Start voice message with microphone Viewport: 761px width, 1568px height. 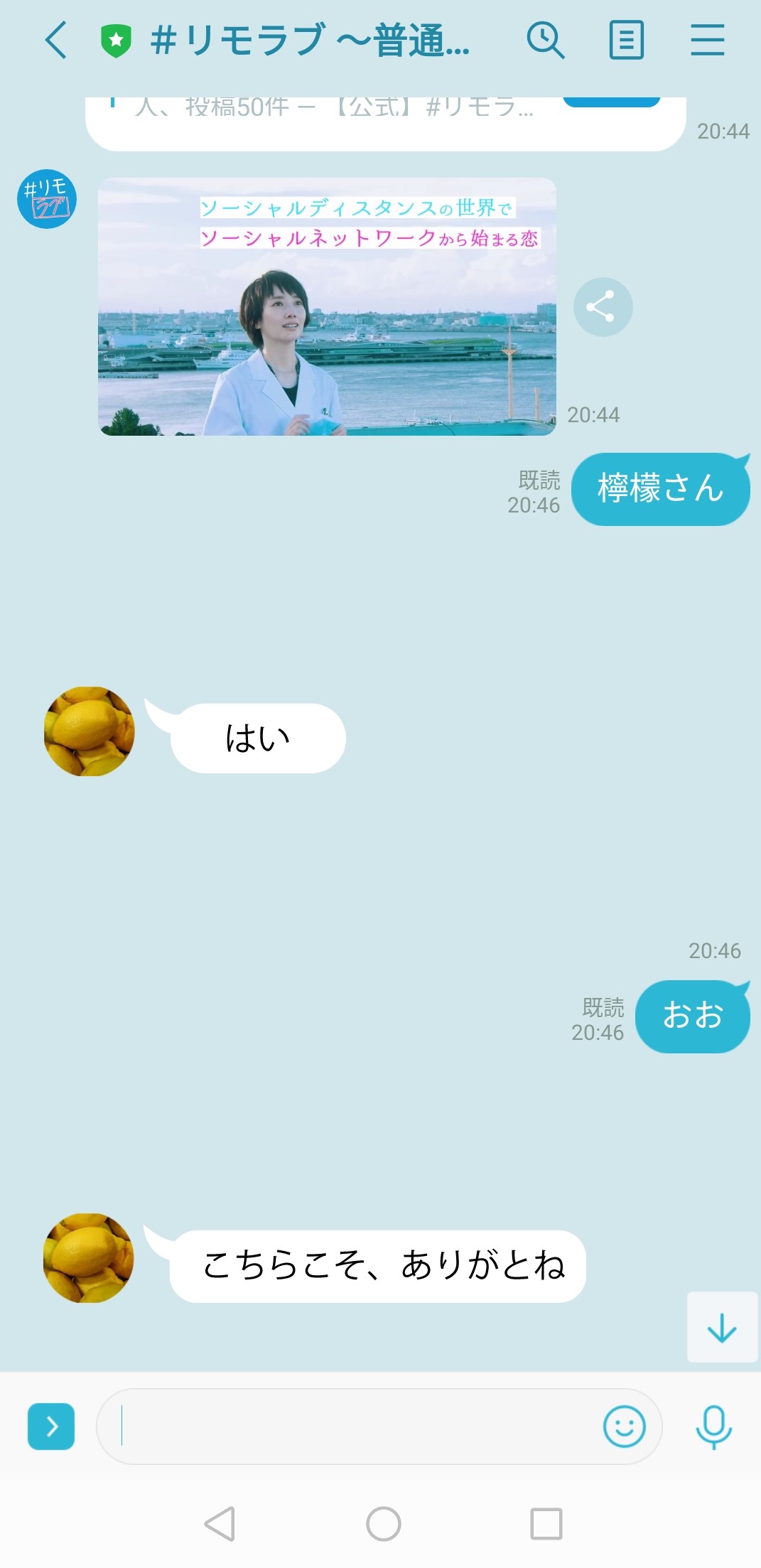click(x=713, y=1426)
